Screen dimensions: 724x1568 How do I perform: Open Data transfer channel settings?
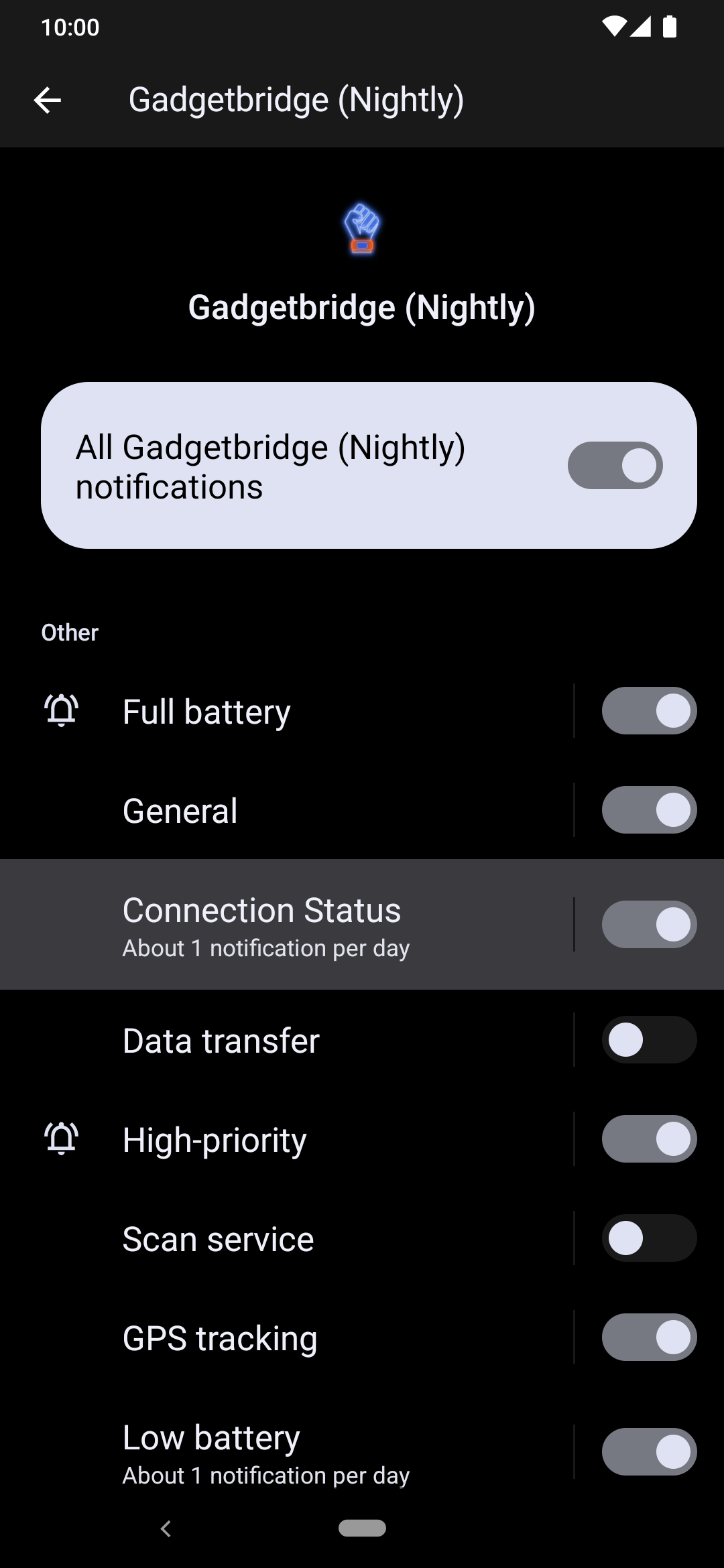pos(287,1040)
